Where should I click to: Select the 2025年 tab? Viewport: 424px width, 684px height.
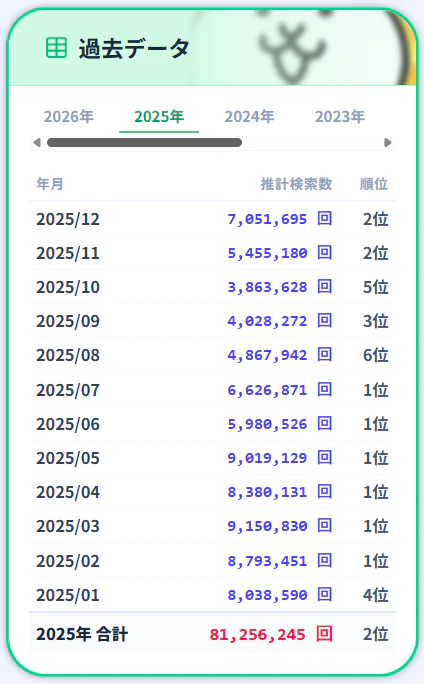tap(159, 117)
